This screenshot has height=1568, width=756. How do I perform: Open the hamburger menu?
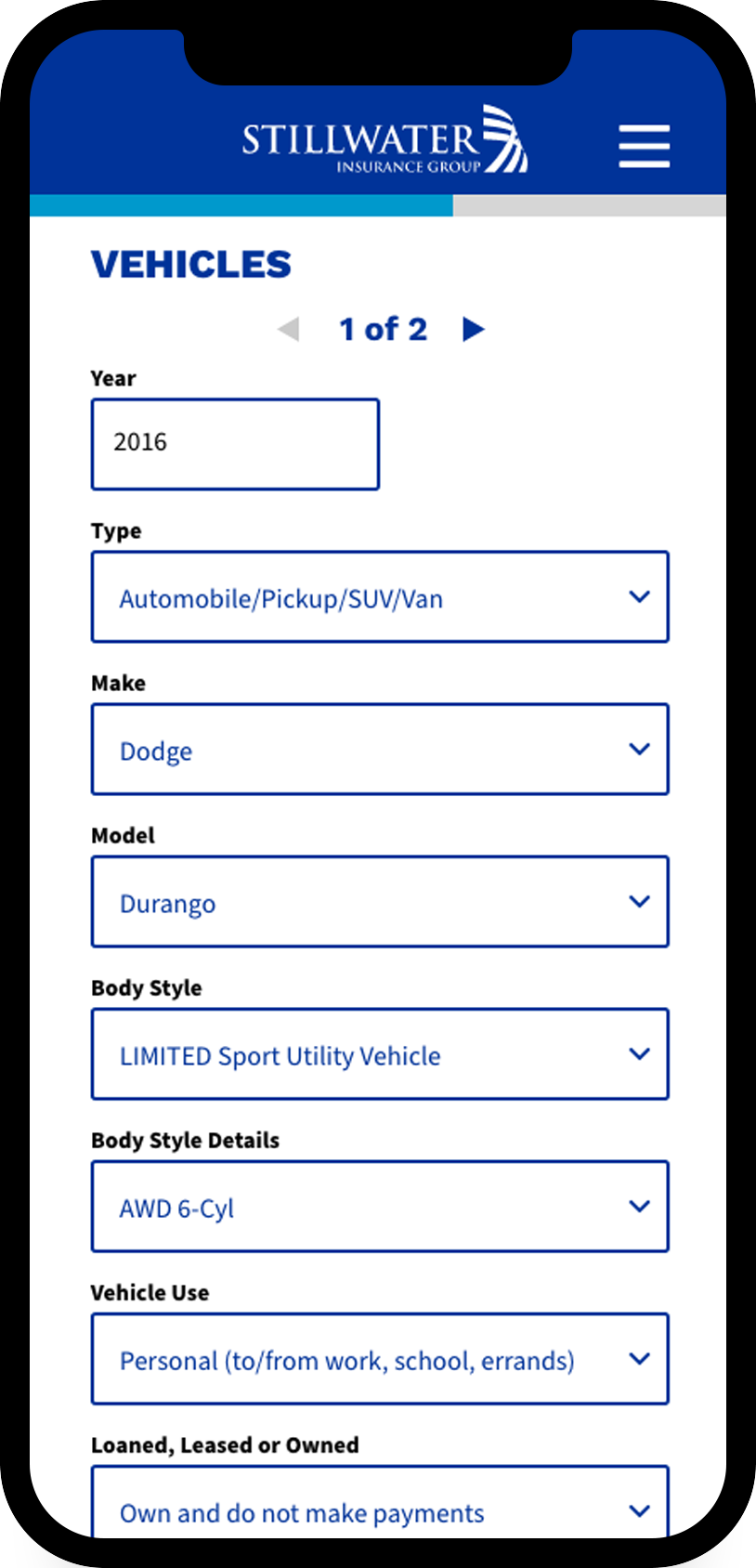(x=644, y=146)
